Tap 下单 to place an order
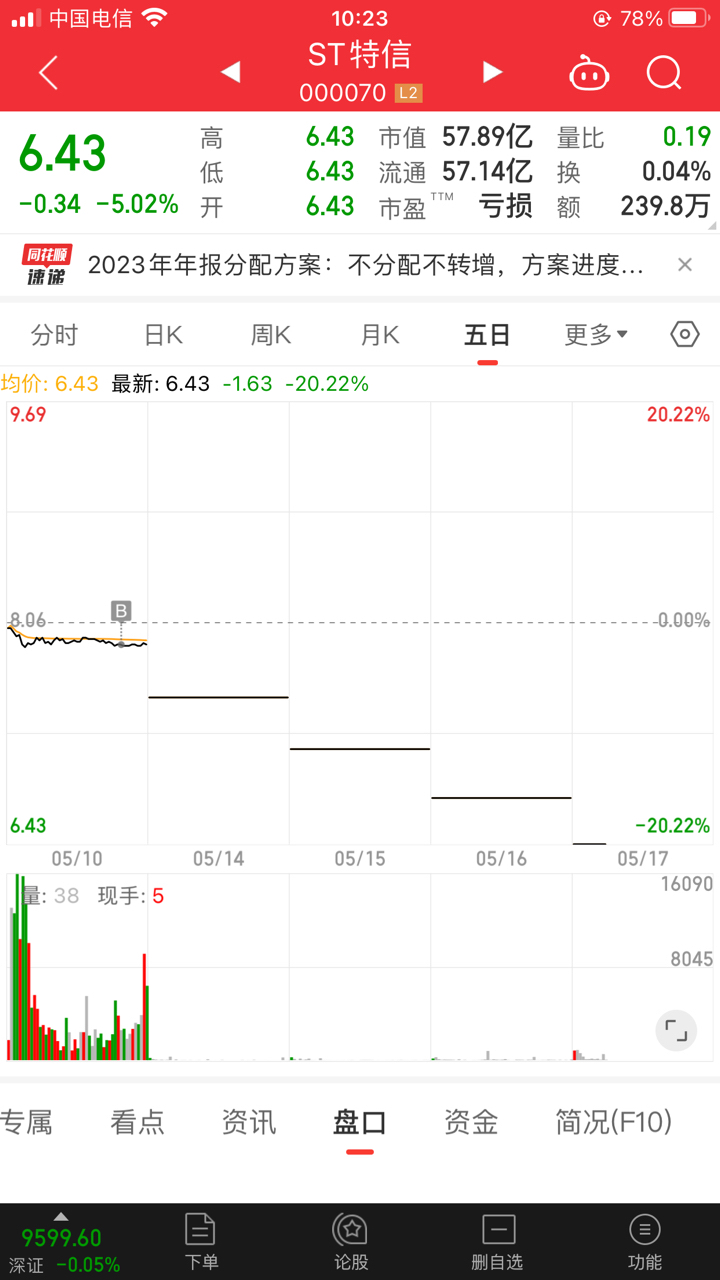Viewport: 720px width, 1280px height. pyautogui.click(x=201, y=1241)
